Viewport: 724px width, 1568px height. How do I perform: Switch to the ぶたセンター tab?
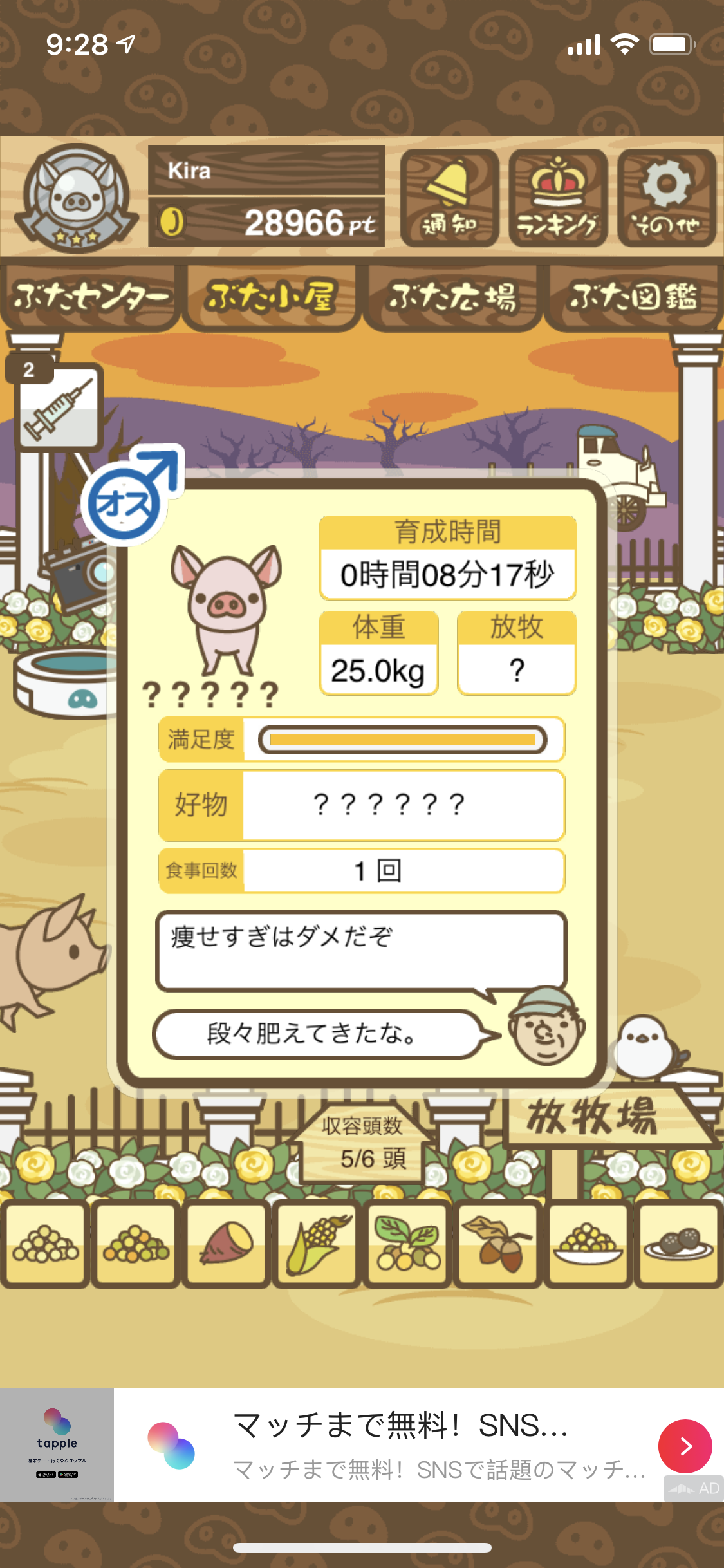pos(90,297)
